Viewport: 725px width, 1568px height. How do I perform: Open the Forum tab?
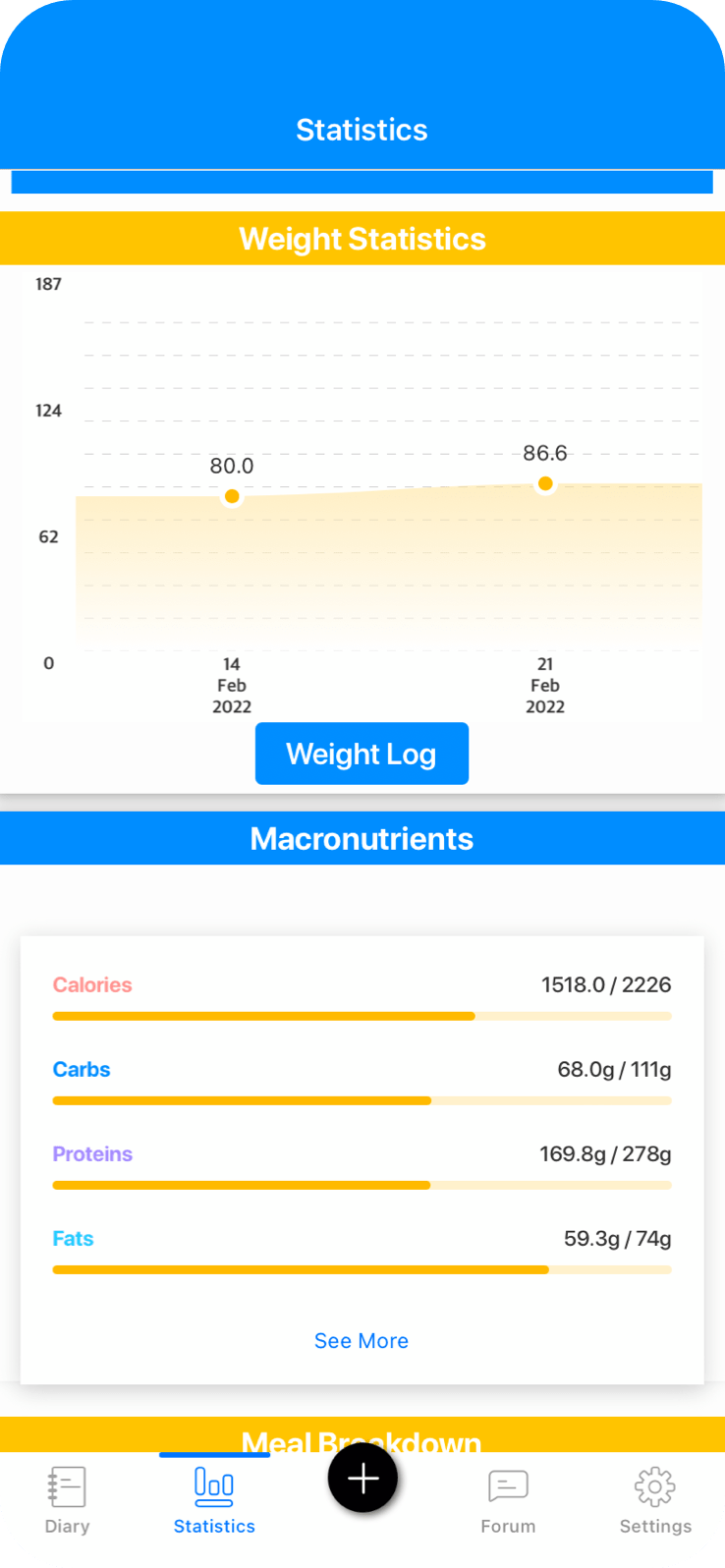point(508,1500)
